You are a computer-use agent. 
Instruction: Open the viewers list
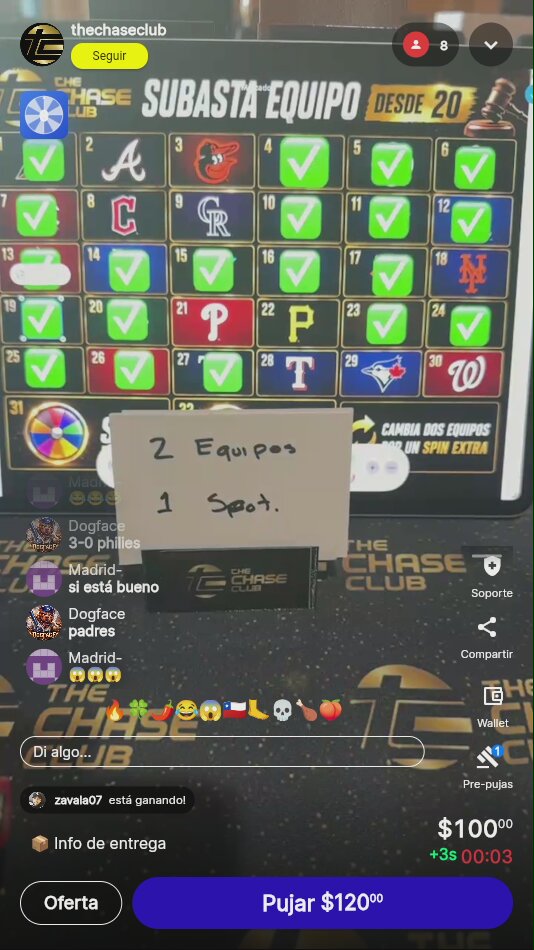point(426,45)
